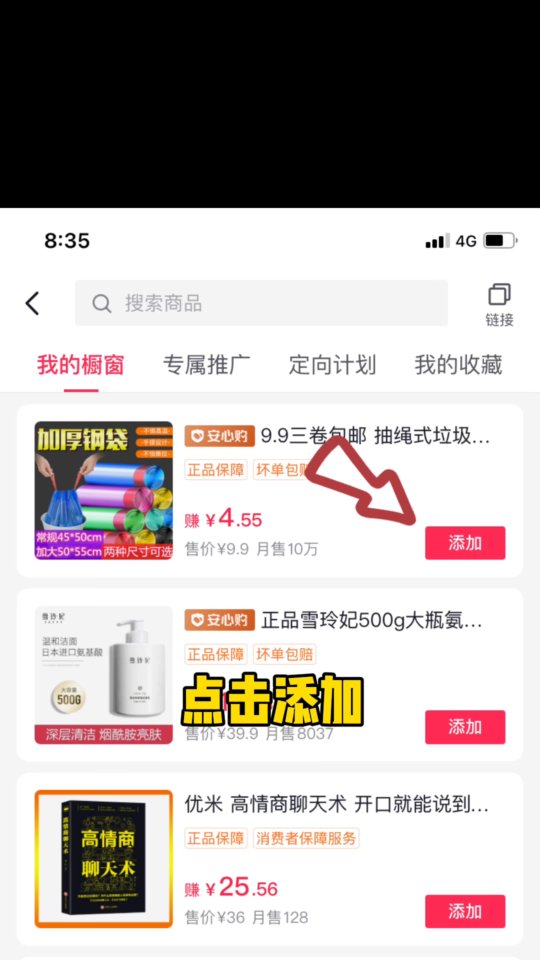Open the 链接 link option
540x960 pixels.
500,304
